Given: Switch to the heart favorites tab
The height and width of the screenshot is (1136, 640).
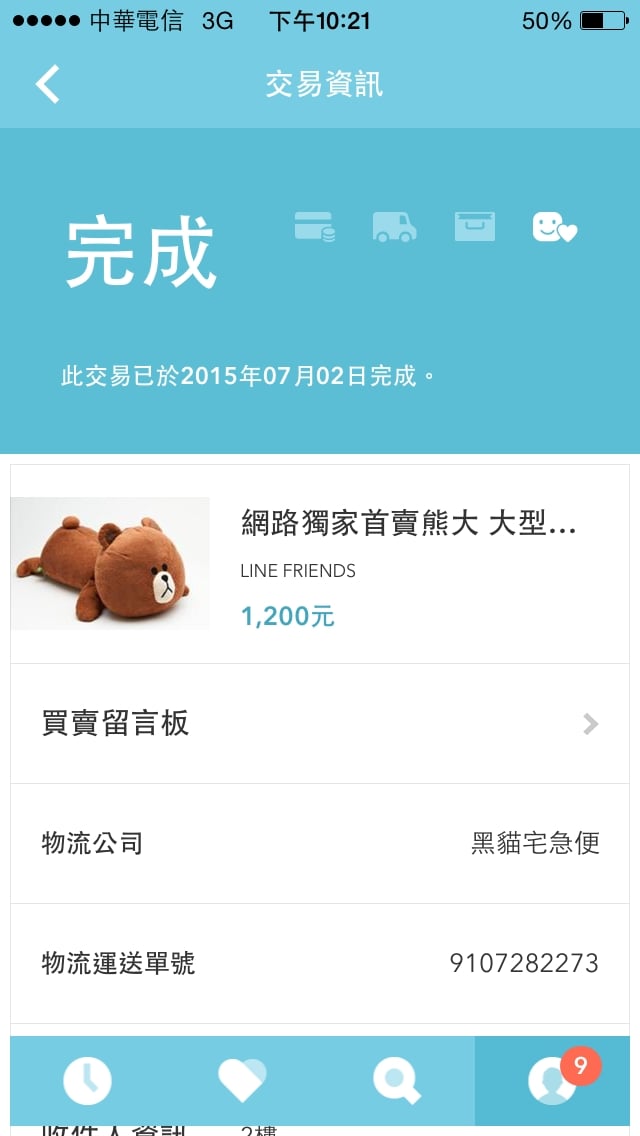Looking at the screenshot, I should click(241, 1080).
